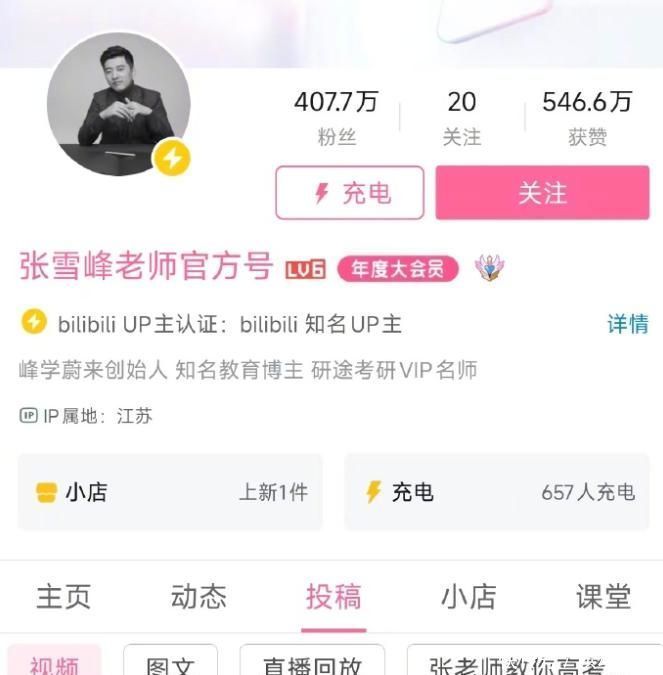Follow this UP主 with 关注 button
Image resolution: width=663 pixels, height=675 pixels.
[542, 193]
